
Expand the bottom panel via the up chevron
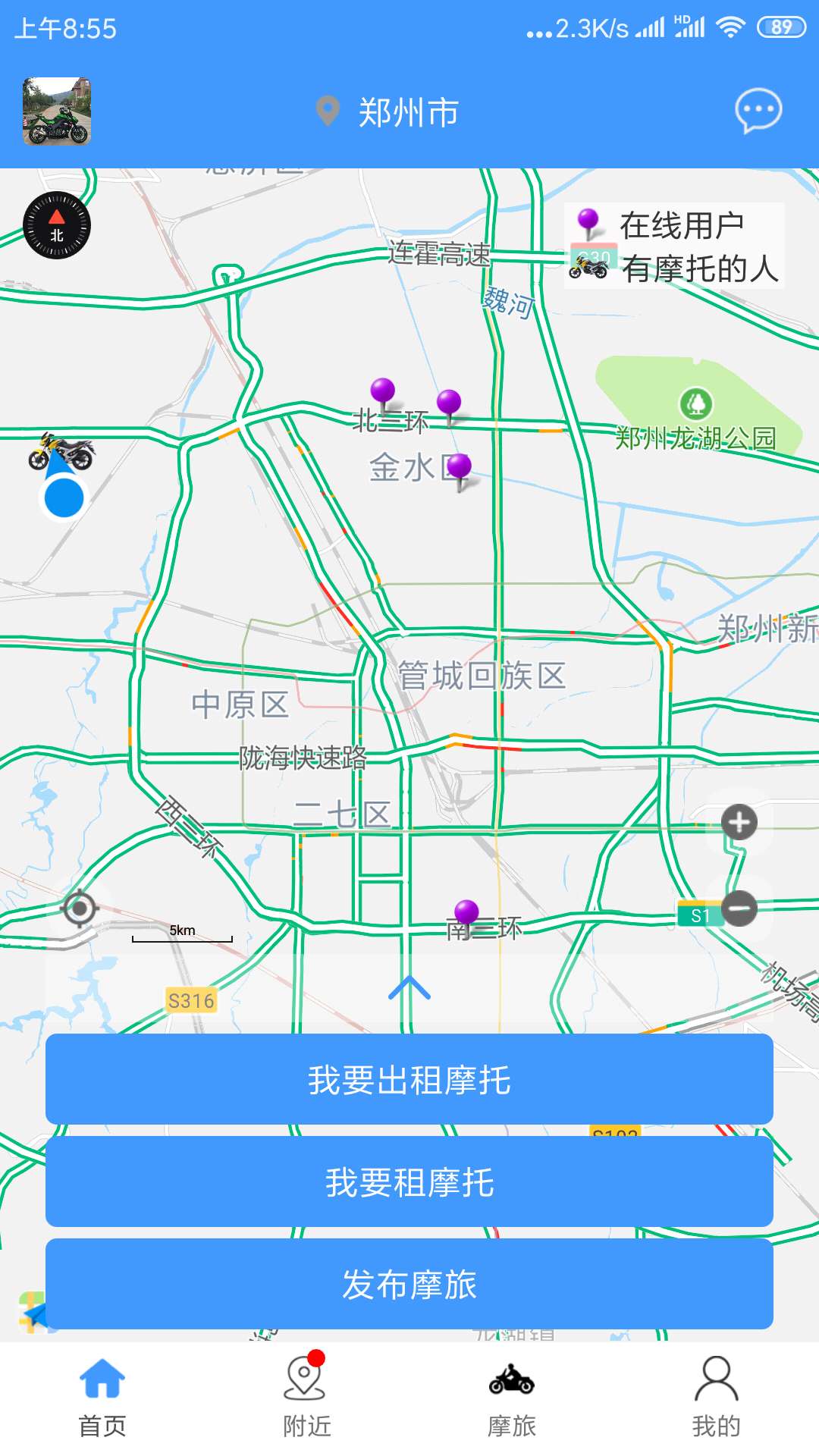click(409, 986)
